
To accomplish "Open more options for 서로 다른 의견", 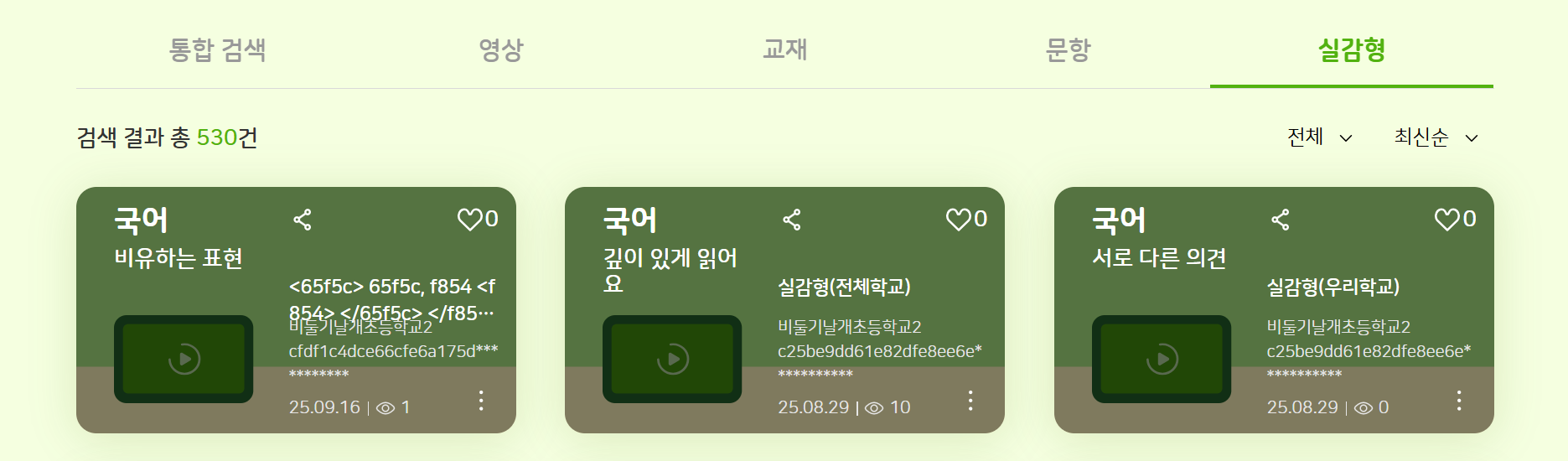I will click(x=1459, y=401).
